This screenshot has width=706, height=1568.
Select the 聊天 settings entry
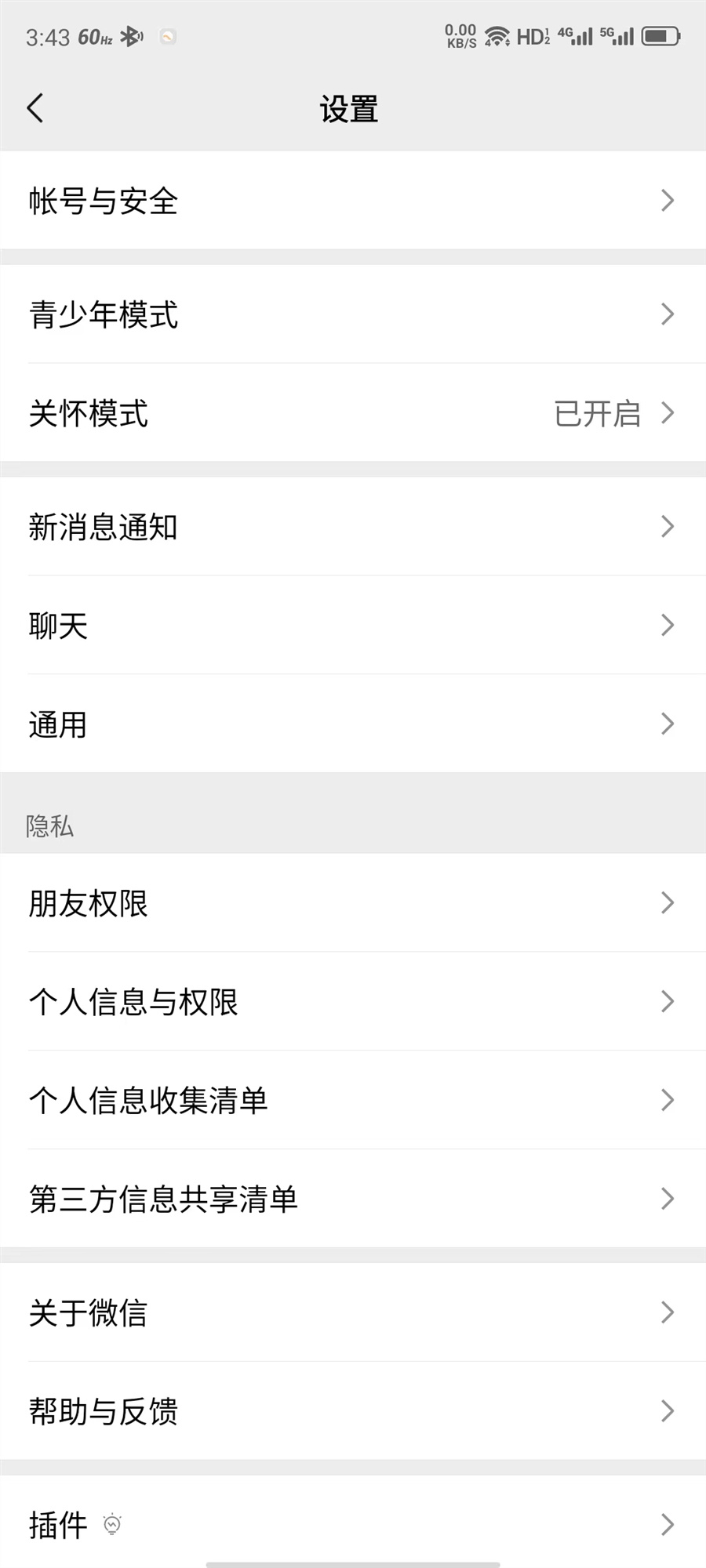(x=353, y=626)
